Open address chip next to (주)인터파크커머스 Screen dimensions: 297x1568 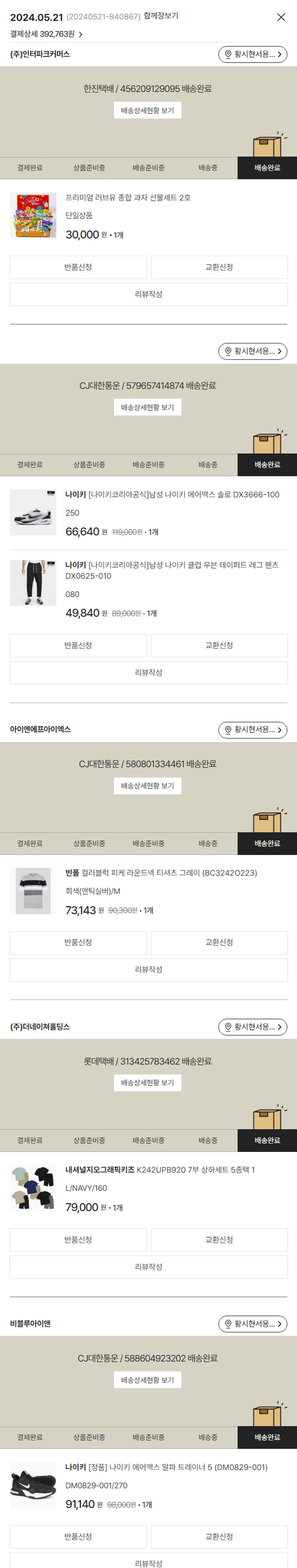coord(253,54)
